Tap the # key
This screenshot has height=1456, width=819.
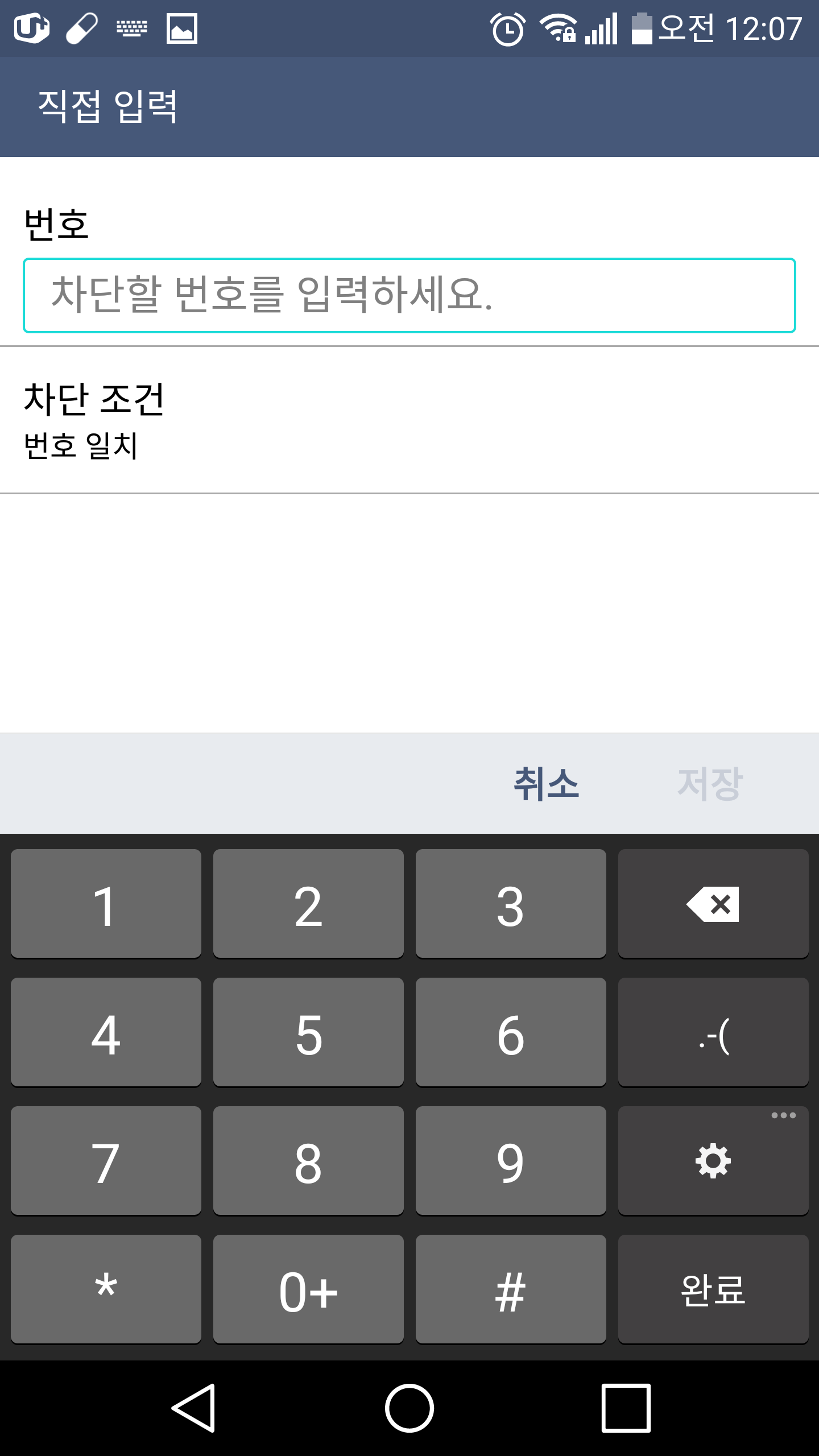[x=511, y=1289]
